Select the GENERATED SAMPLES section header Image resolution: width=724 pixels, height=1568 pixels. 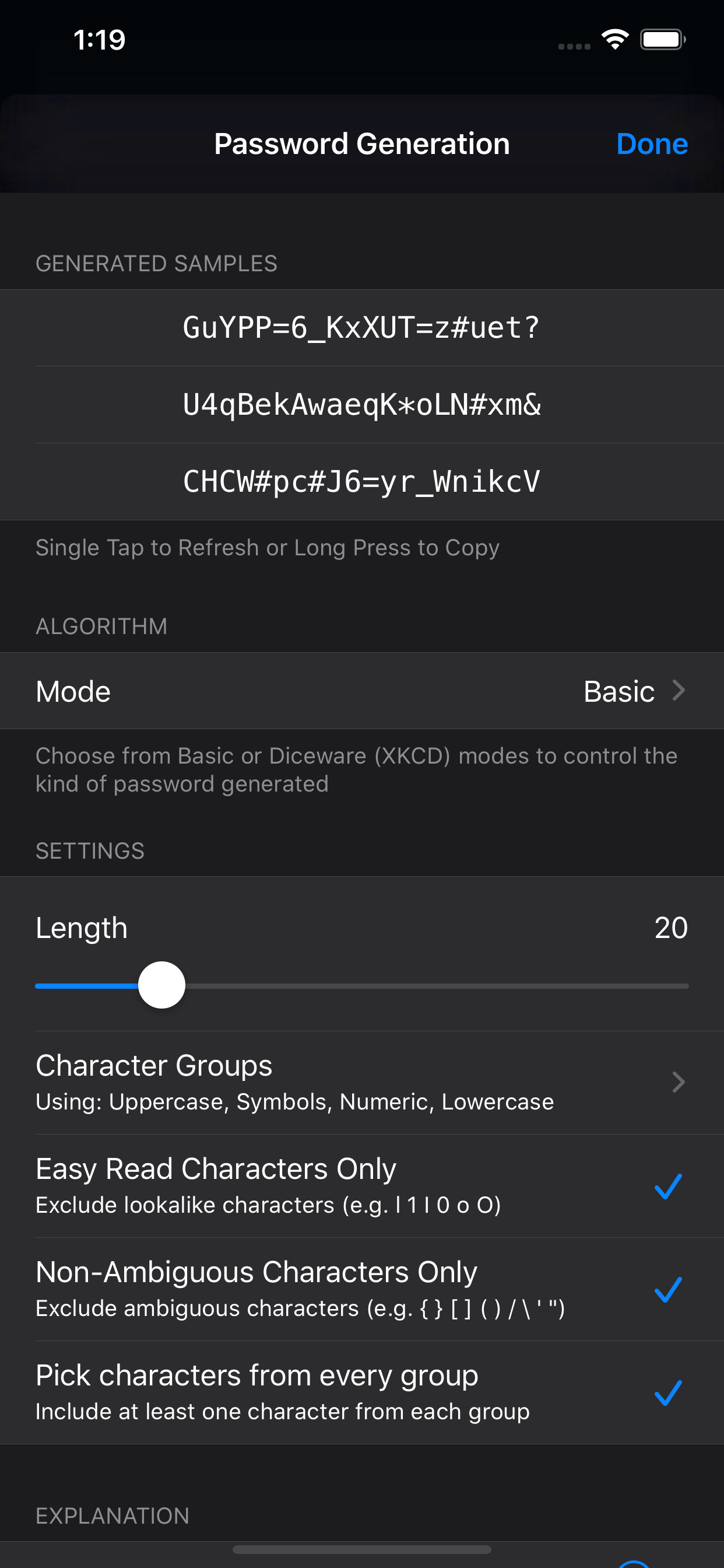(156, 264)
